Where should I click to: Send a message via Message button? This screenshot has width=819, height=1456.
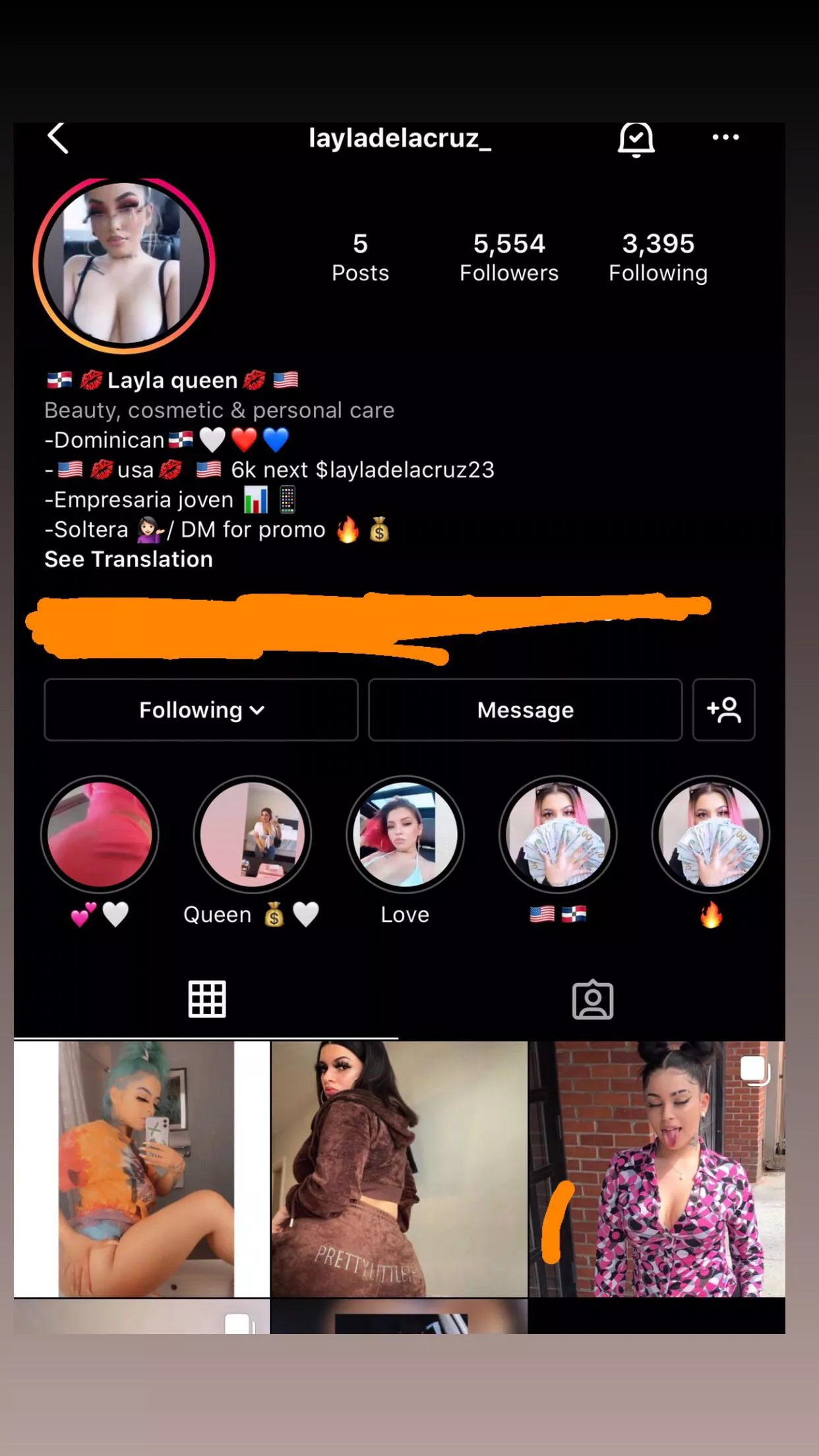pyautogui.click(x=525, y=710)
